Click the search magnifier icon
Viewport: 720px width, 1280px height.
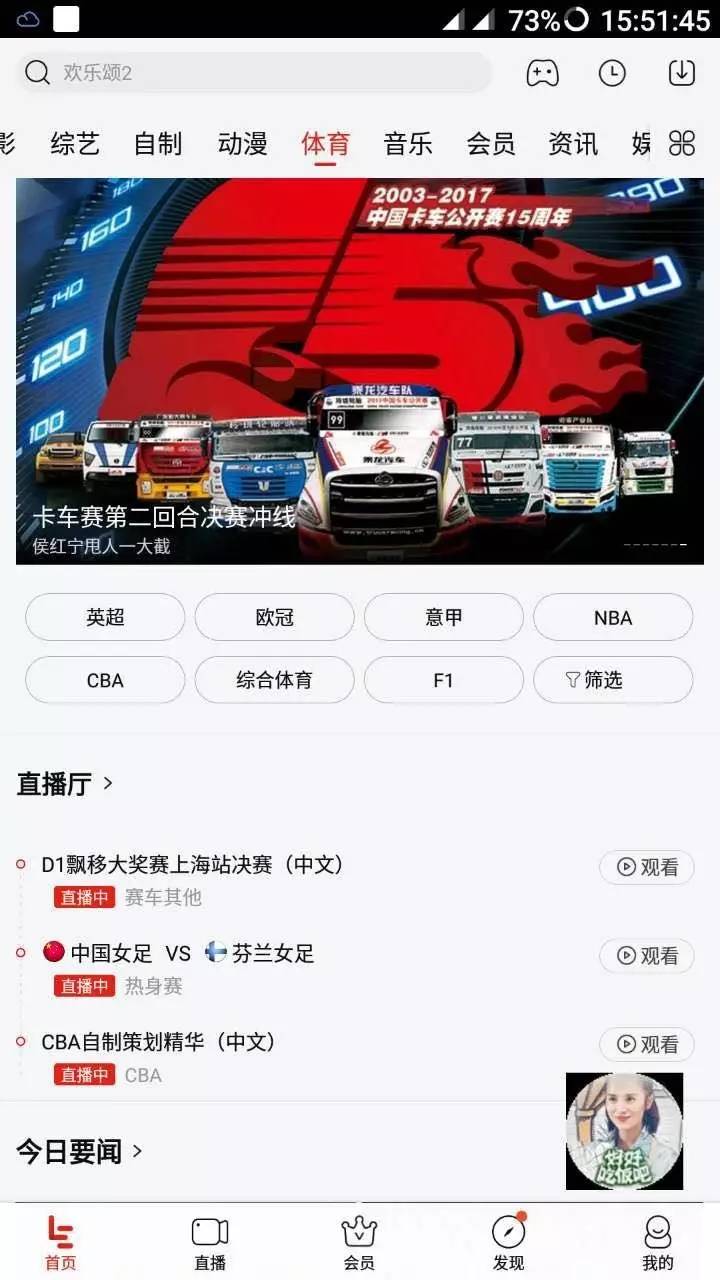[38, 72]
